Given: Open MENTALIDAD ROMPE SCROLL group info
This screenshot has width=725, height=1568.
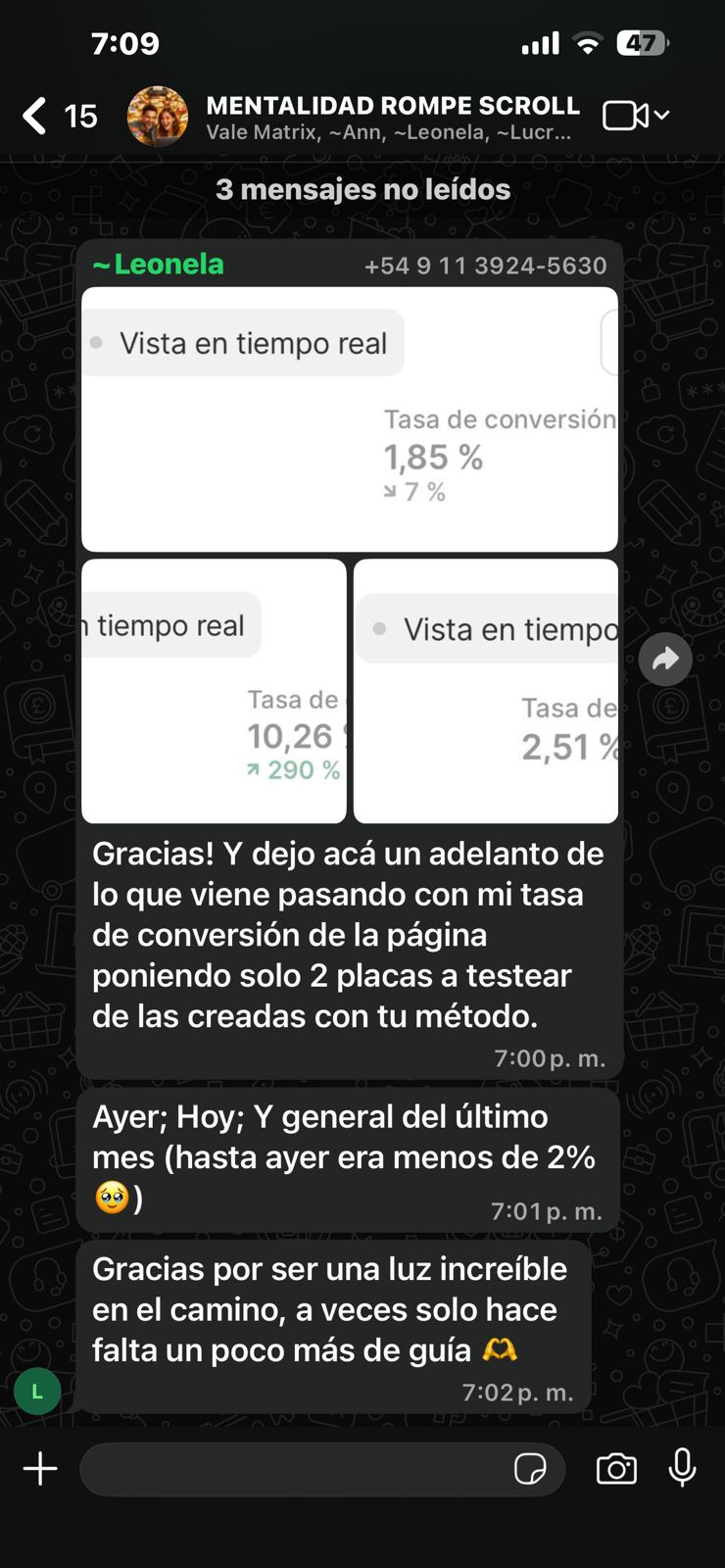Looking at the screenshot, I should tap(392, 117).
